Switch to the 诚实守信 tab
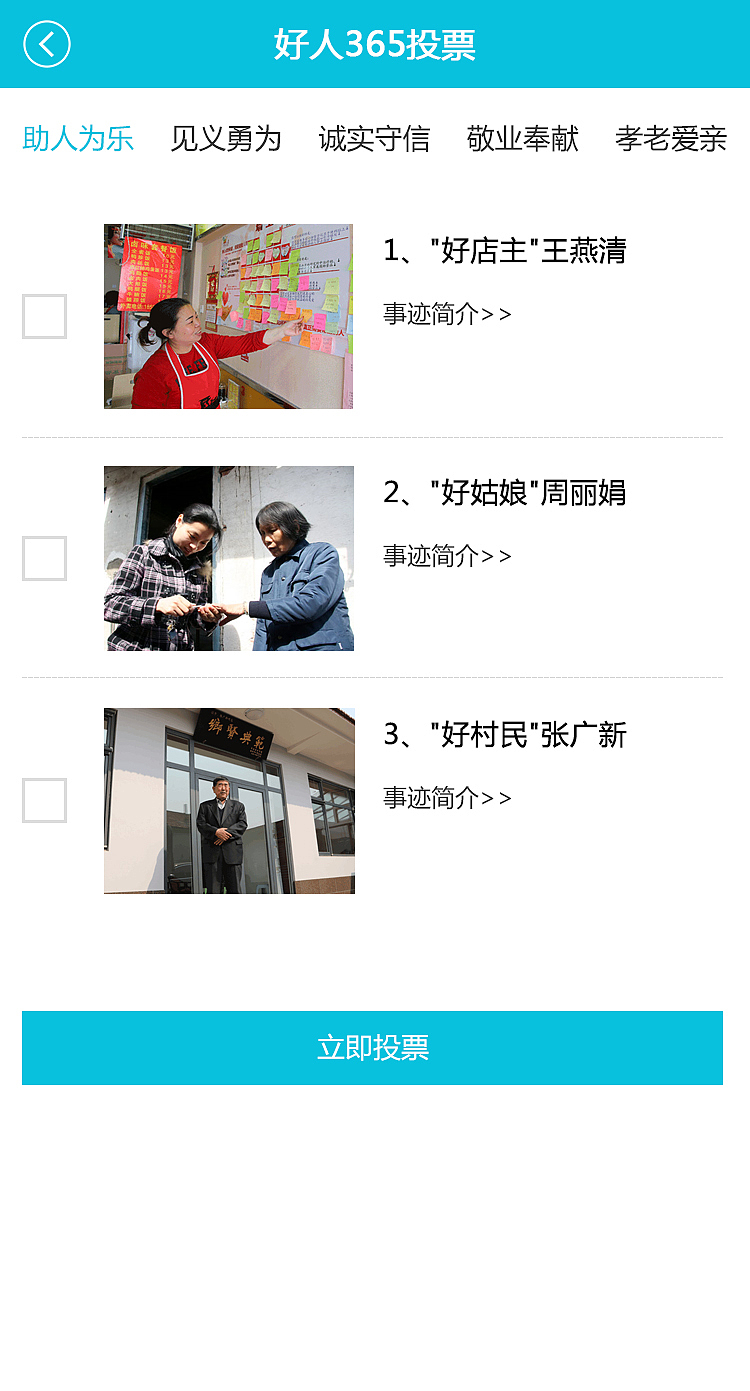Image resolution: width=750 pixels, height=1391 pixels. (x=375, y=140)
